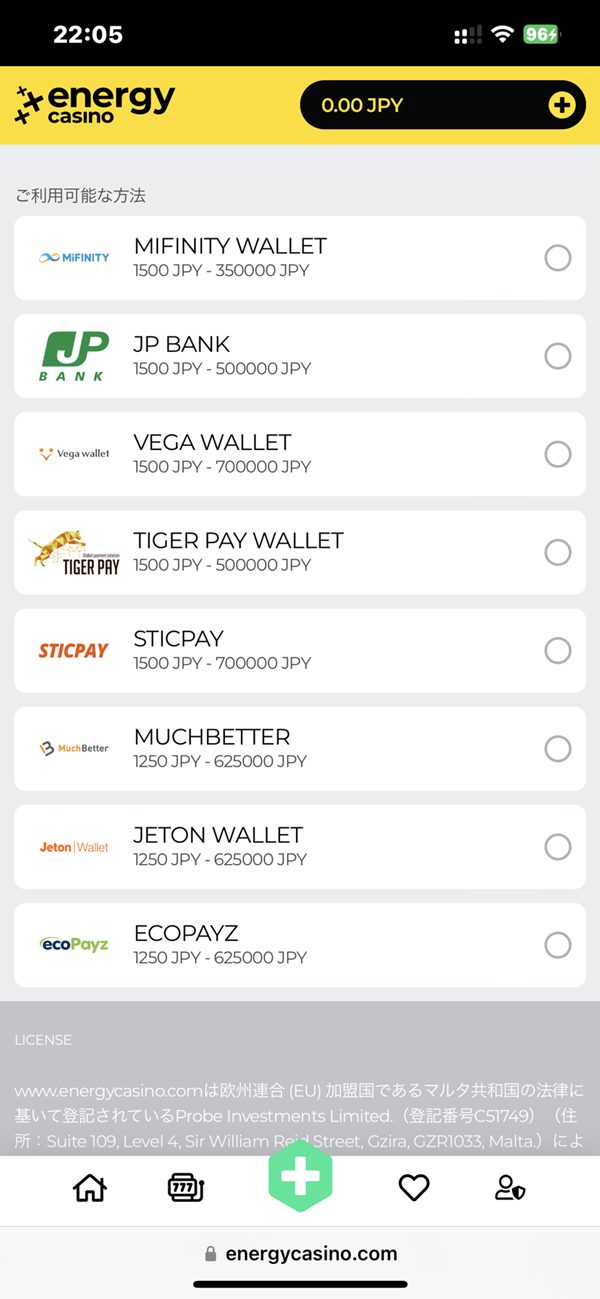Open the slots games tab
Viewport: 600px width, 1299px height.
[x=186, y=1187]
